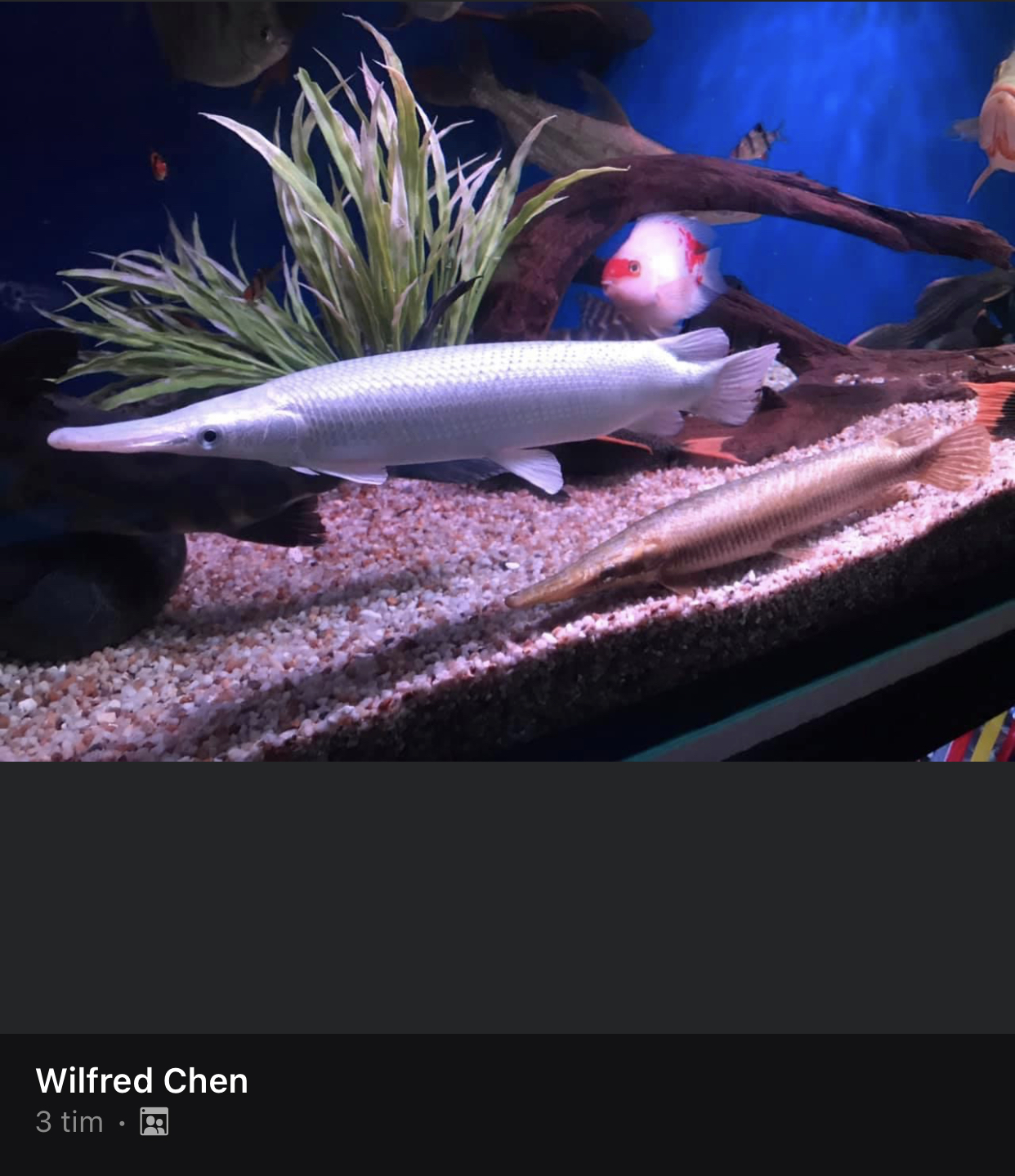Viewport: 1015px width, 1176px height.
Task: Tap the aquarium photo to toggle overlay
Action: [x=507, y=381]
